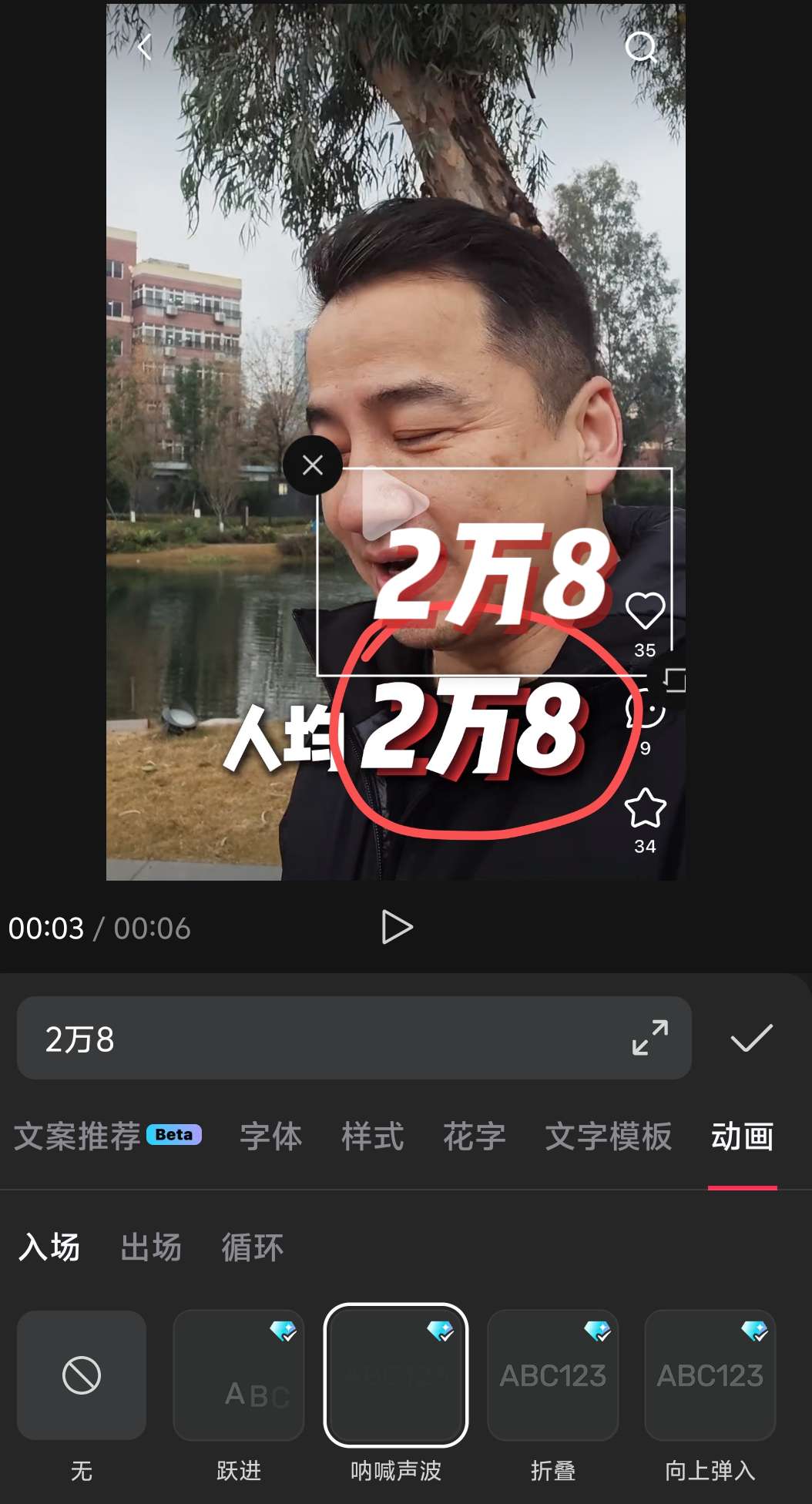Viewport: 812px width, 1504px height.
Task: Apply the 呐喊声波 animation
Action: 396,1375
